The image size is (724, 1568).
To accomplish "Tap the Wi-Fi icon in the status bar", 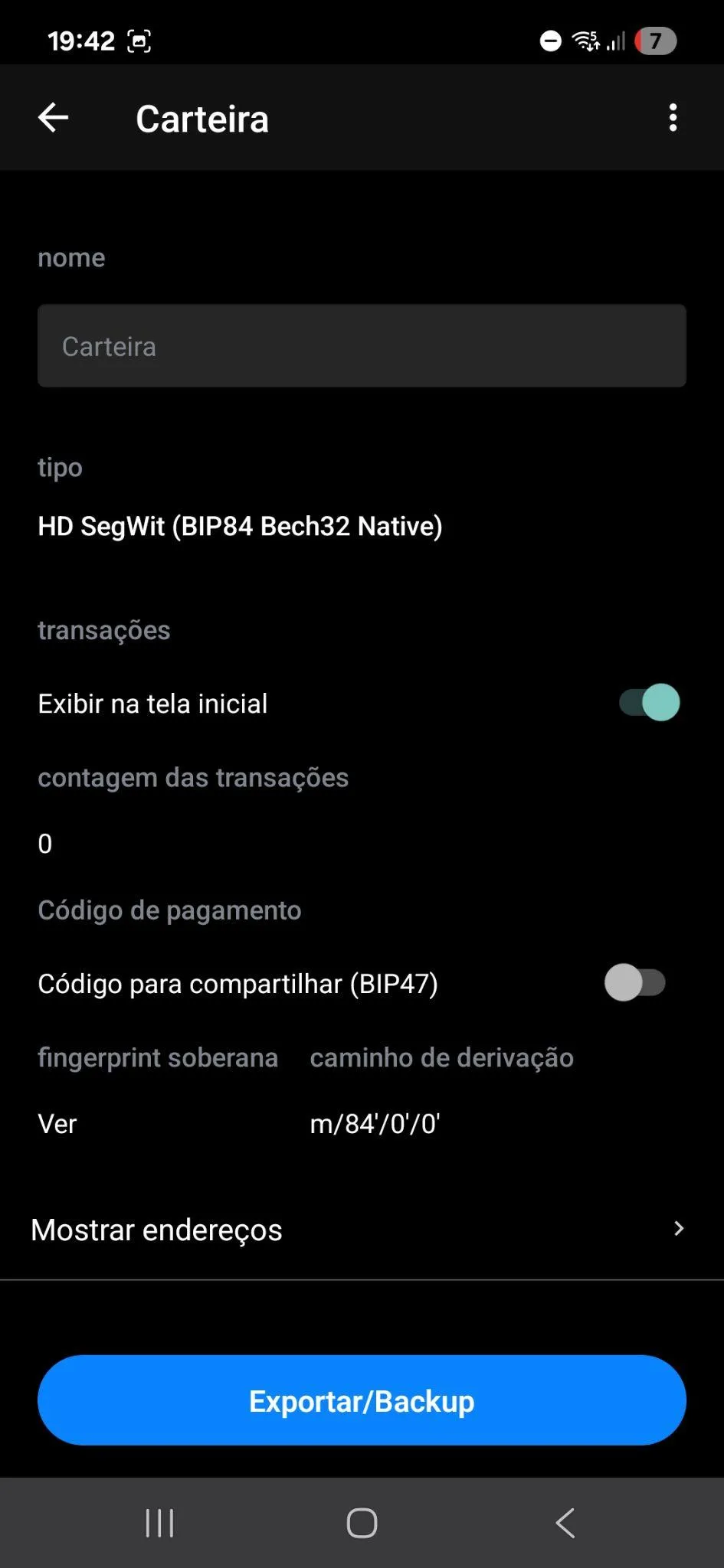I will [585, 41].
